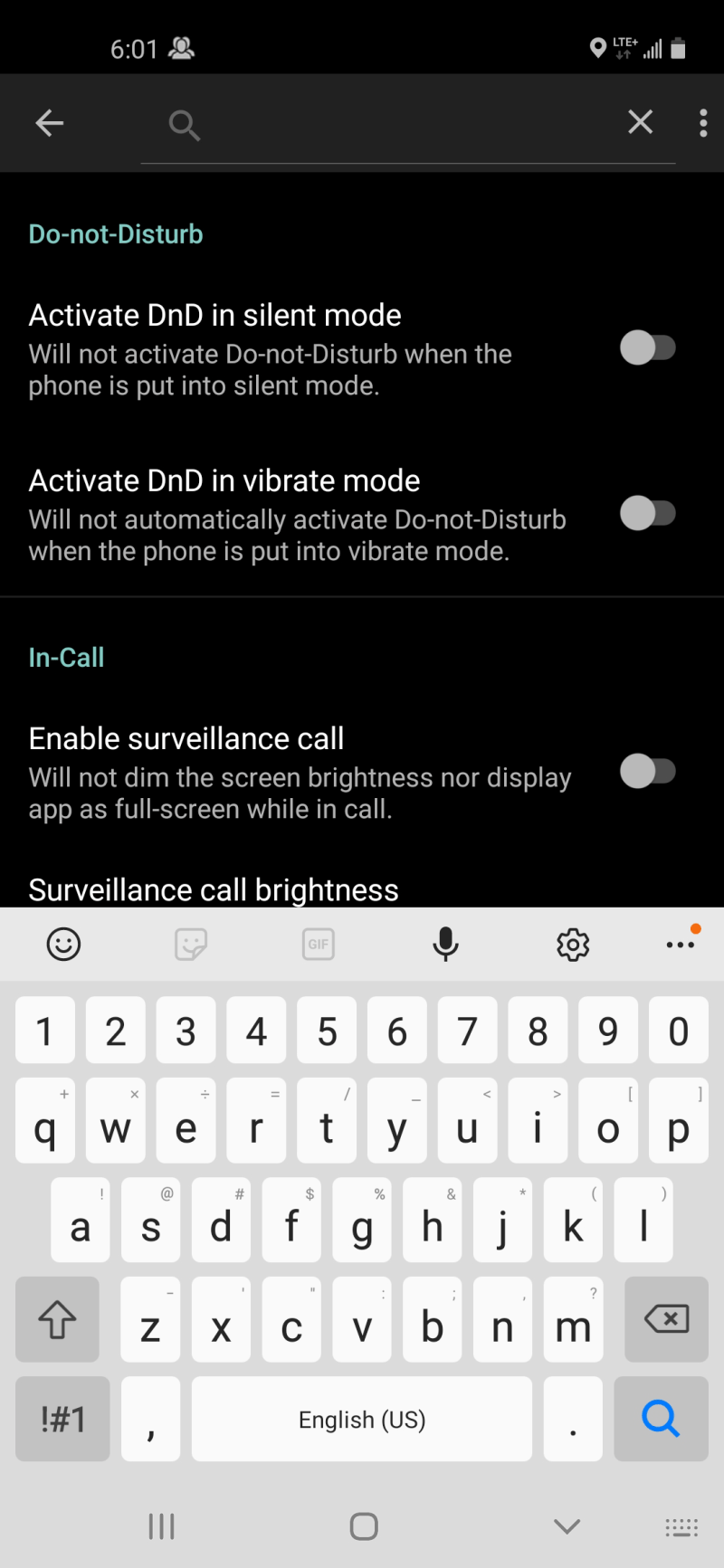This screenshot has width=724, height=1568.
Task: Enable Activate DnD in vibrate mode
Action: coord(650,513)
